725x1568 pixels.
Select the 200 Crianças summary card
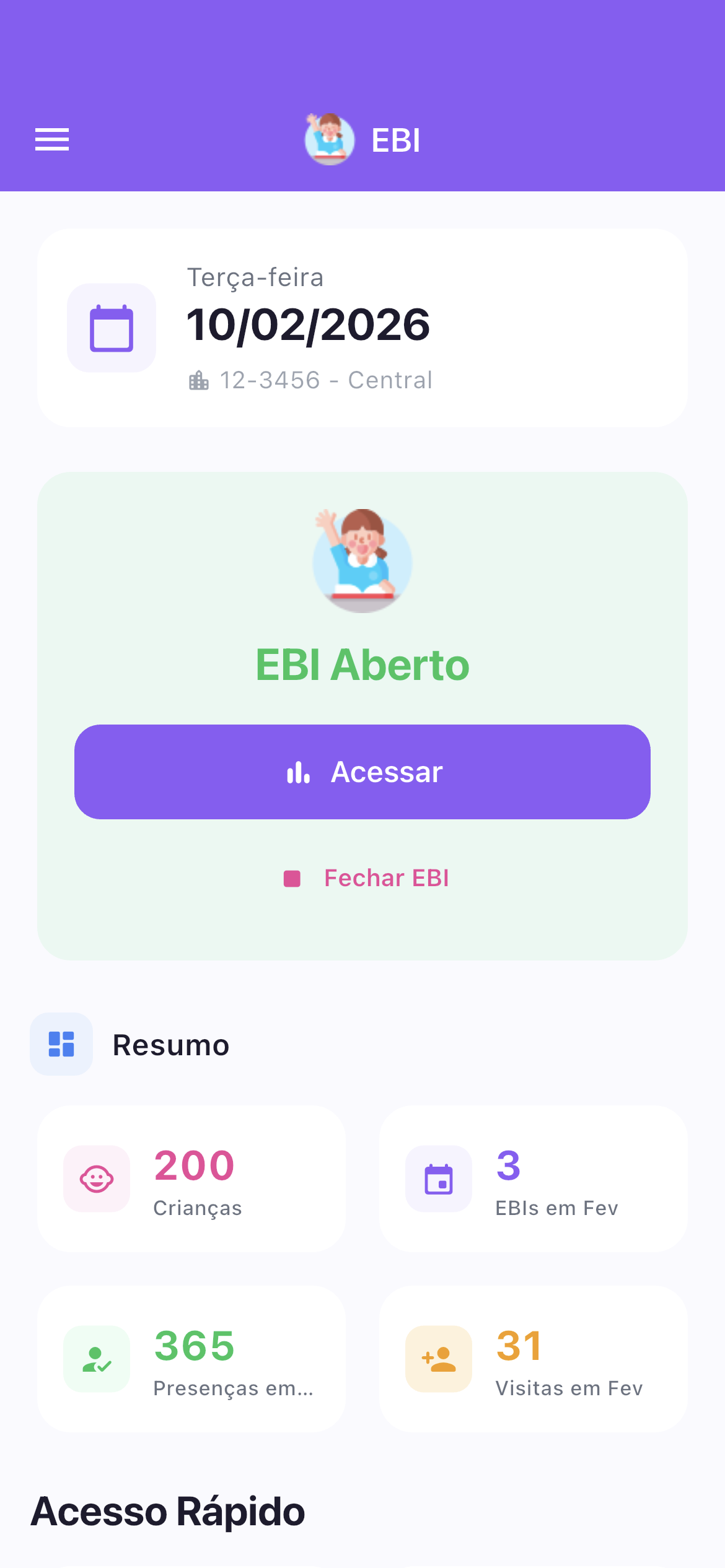coord(192,1180)
